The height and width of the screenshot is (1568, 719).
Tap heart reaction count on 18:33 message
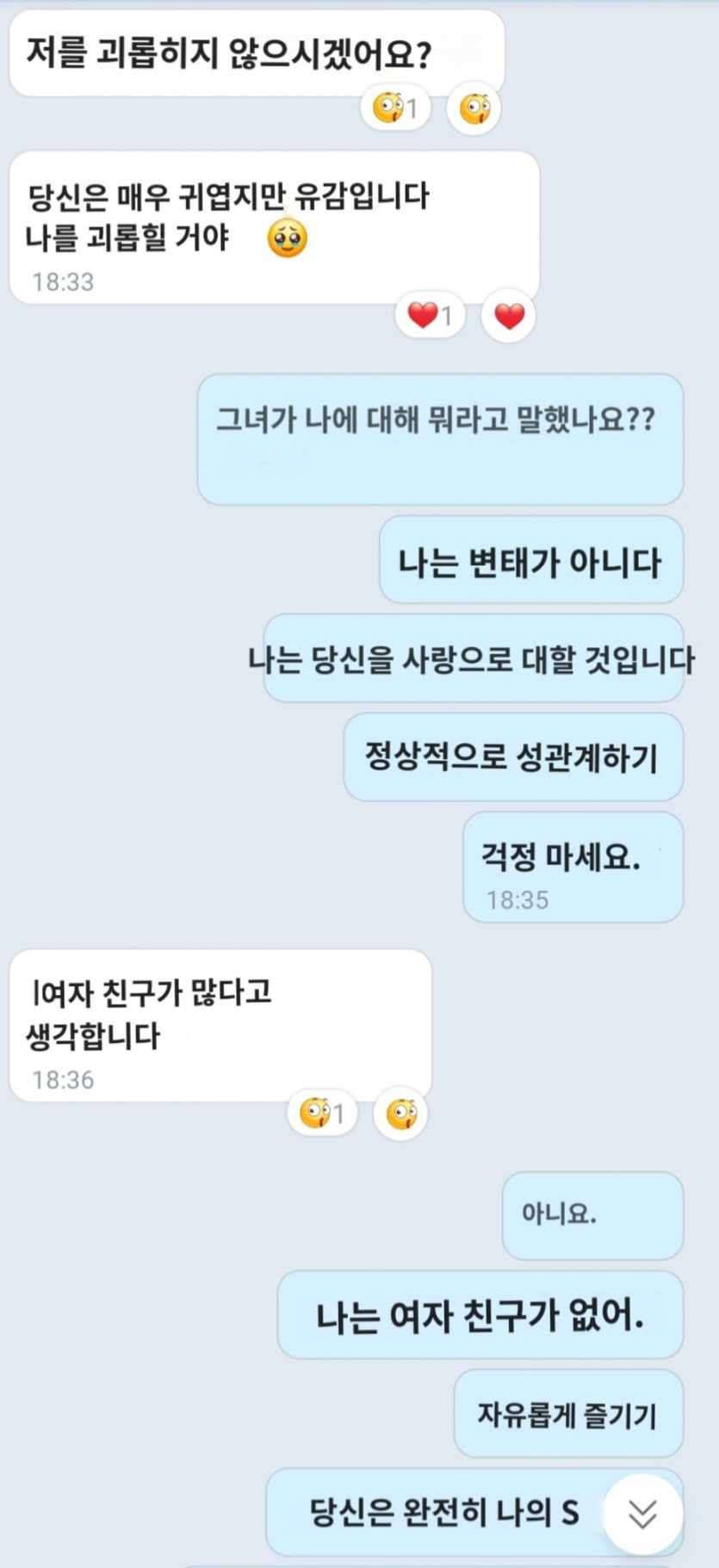click(430, 316)
